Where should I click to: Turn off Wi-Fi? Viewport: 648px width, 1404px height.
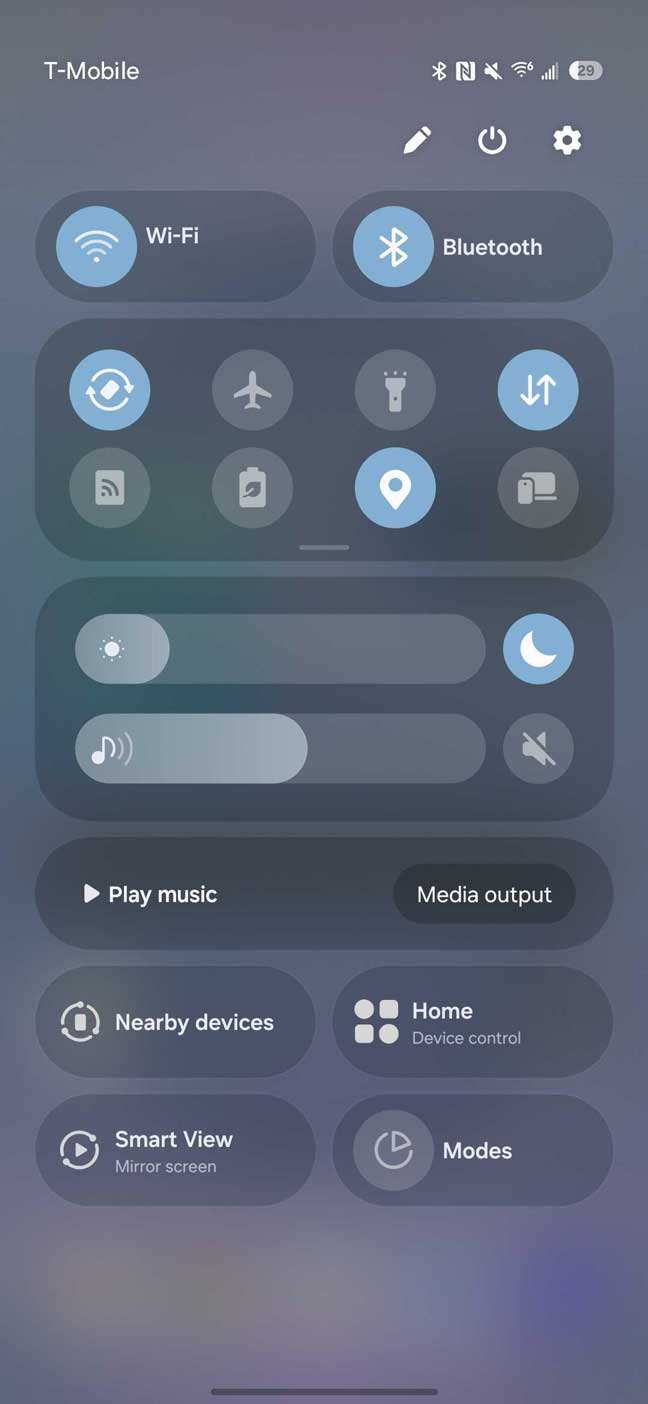[x=96, y=247]
